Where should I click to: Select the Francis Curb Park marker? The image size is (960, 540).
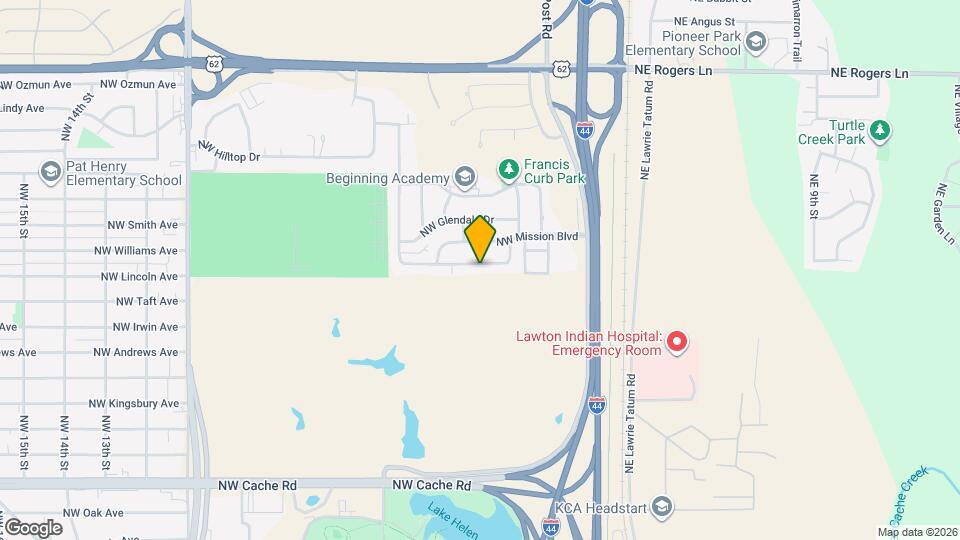(510, 169)
